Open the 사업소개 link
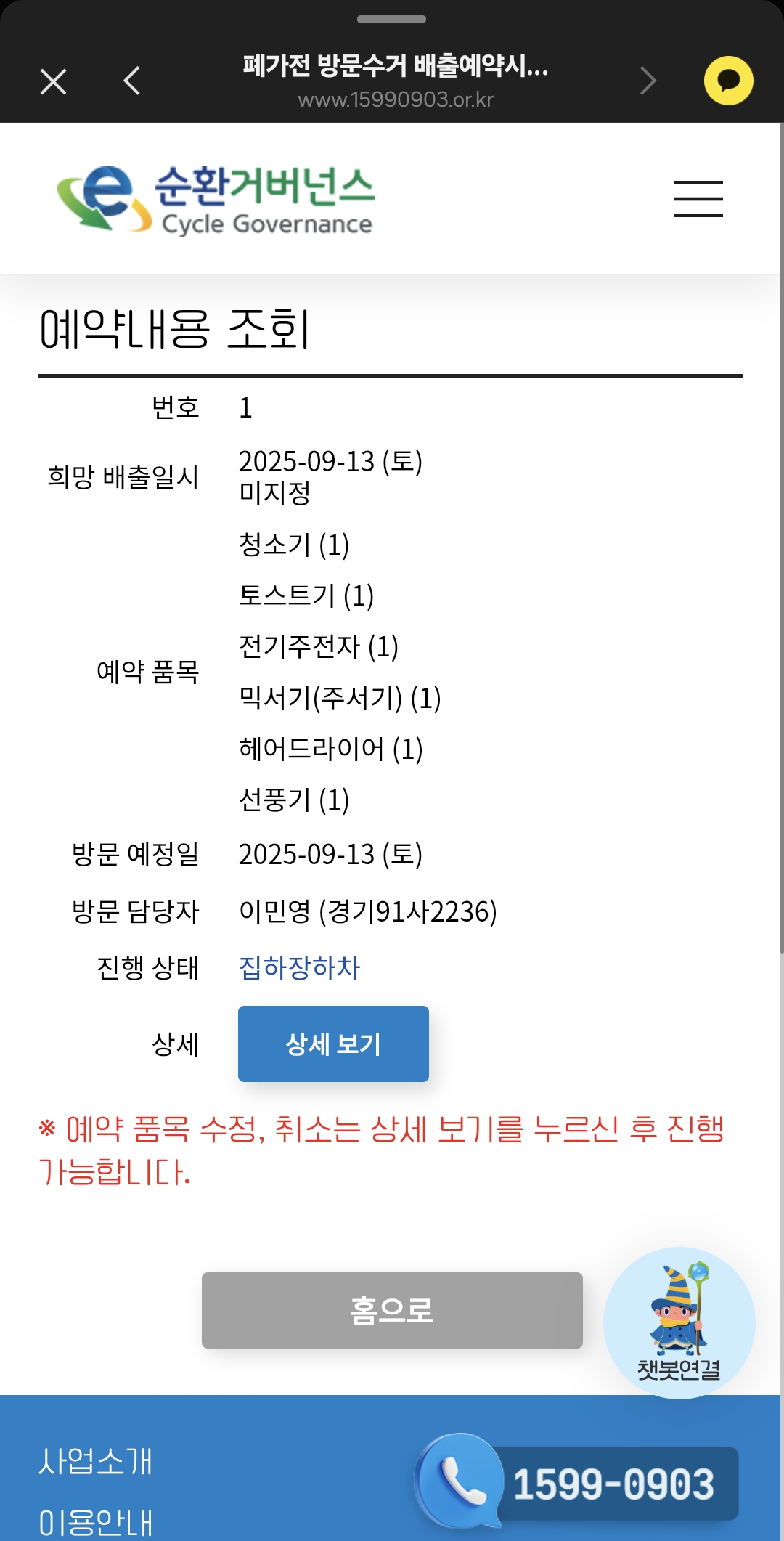The image size is (784, 1541). 95,1461
